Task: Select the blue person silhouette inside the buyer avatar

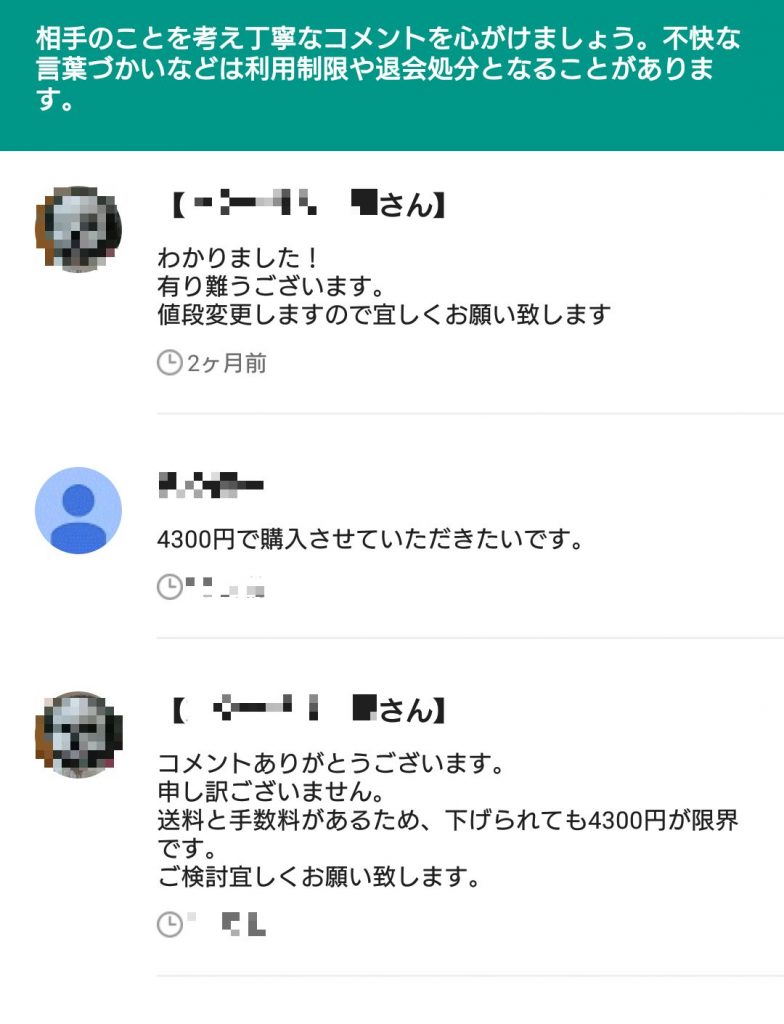Action: click(78, 510)
